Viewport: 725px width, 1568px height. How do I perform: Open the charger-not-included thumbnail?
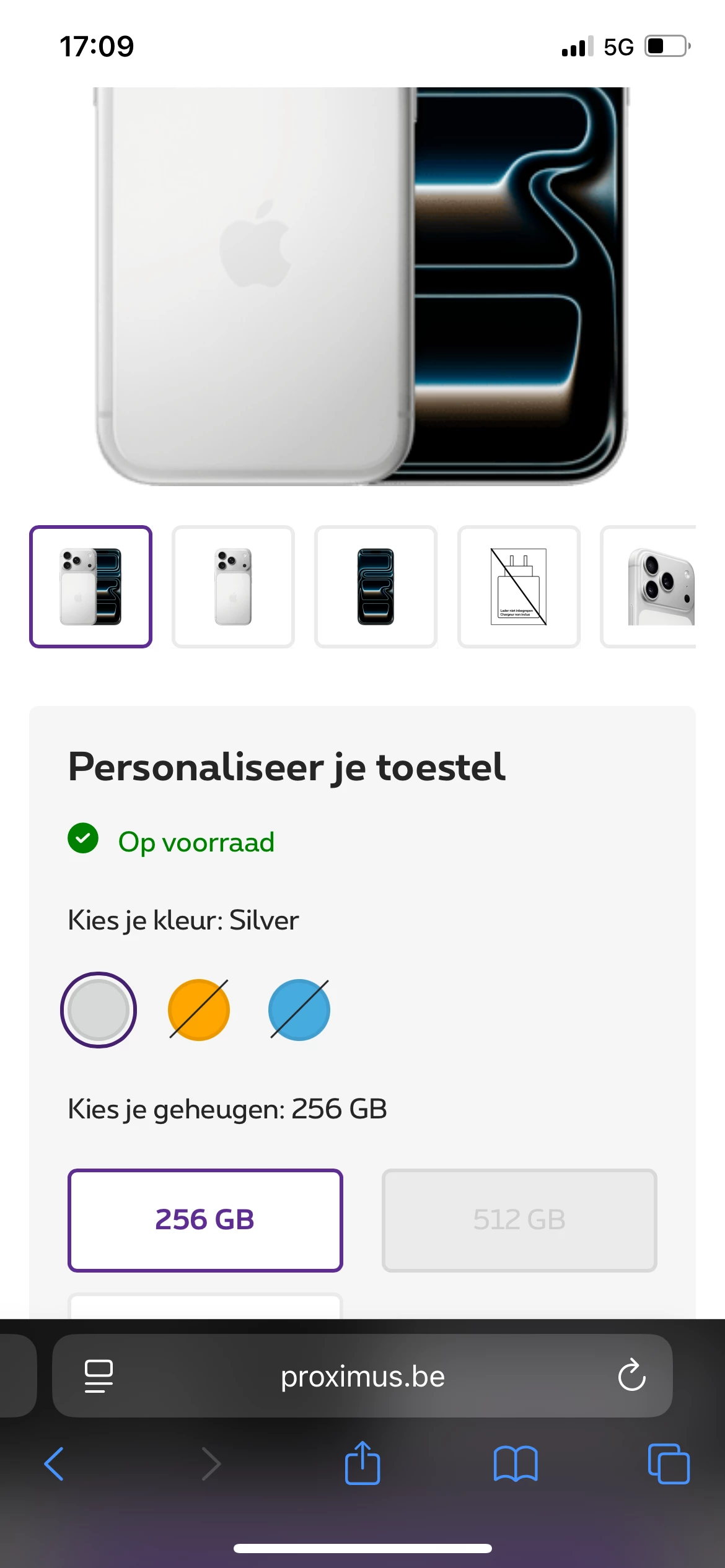click(x=519, y=586)
